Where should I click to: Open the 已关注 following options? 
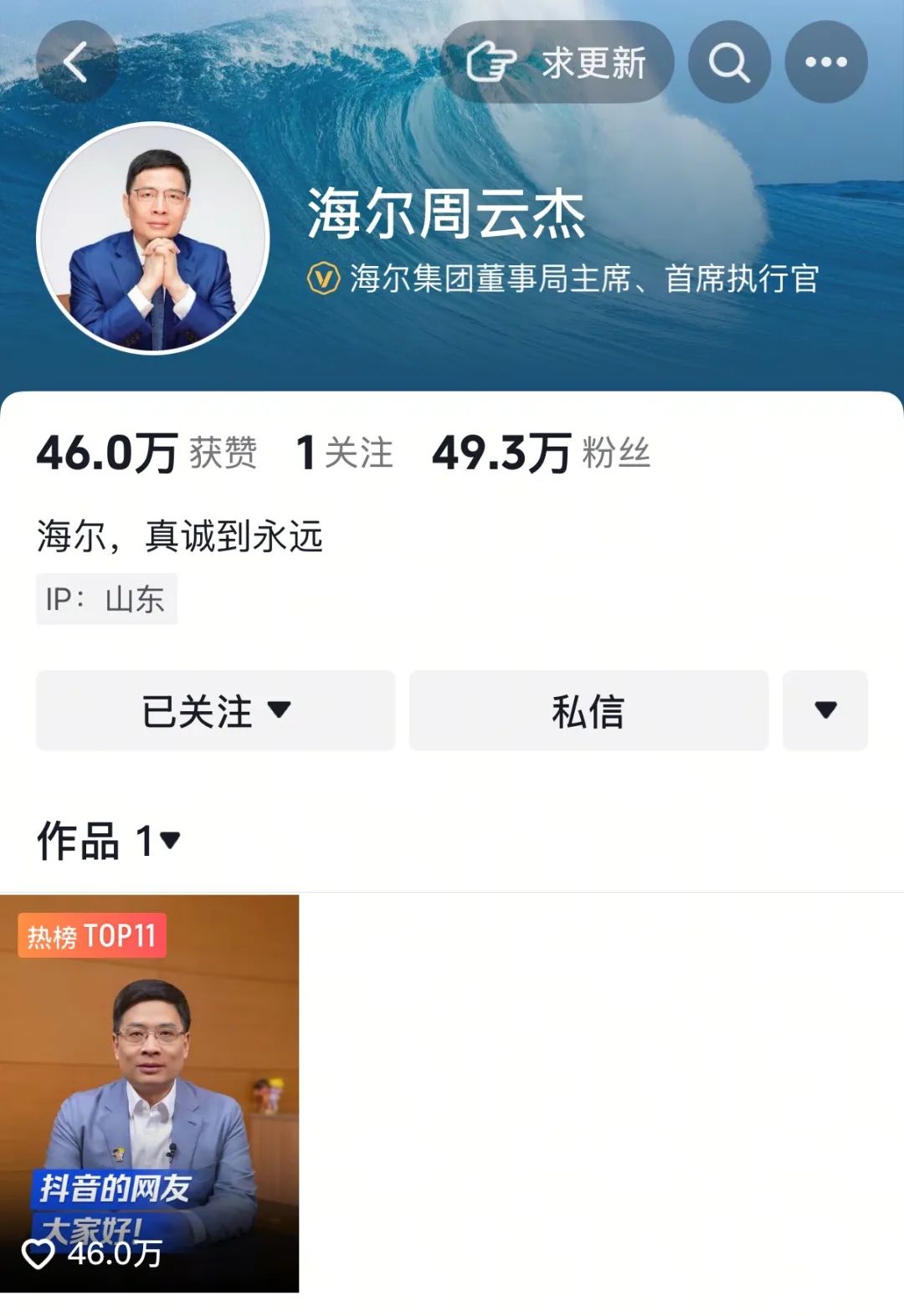click(x=215, y=710)
